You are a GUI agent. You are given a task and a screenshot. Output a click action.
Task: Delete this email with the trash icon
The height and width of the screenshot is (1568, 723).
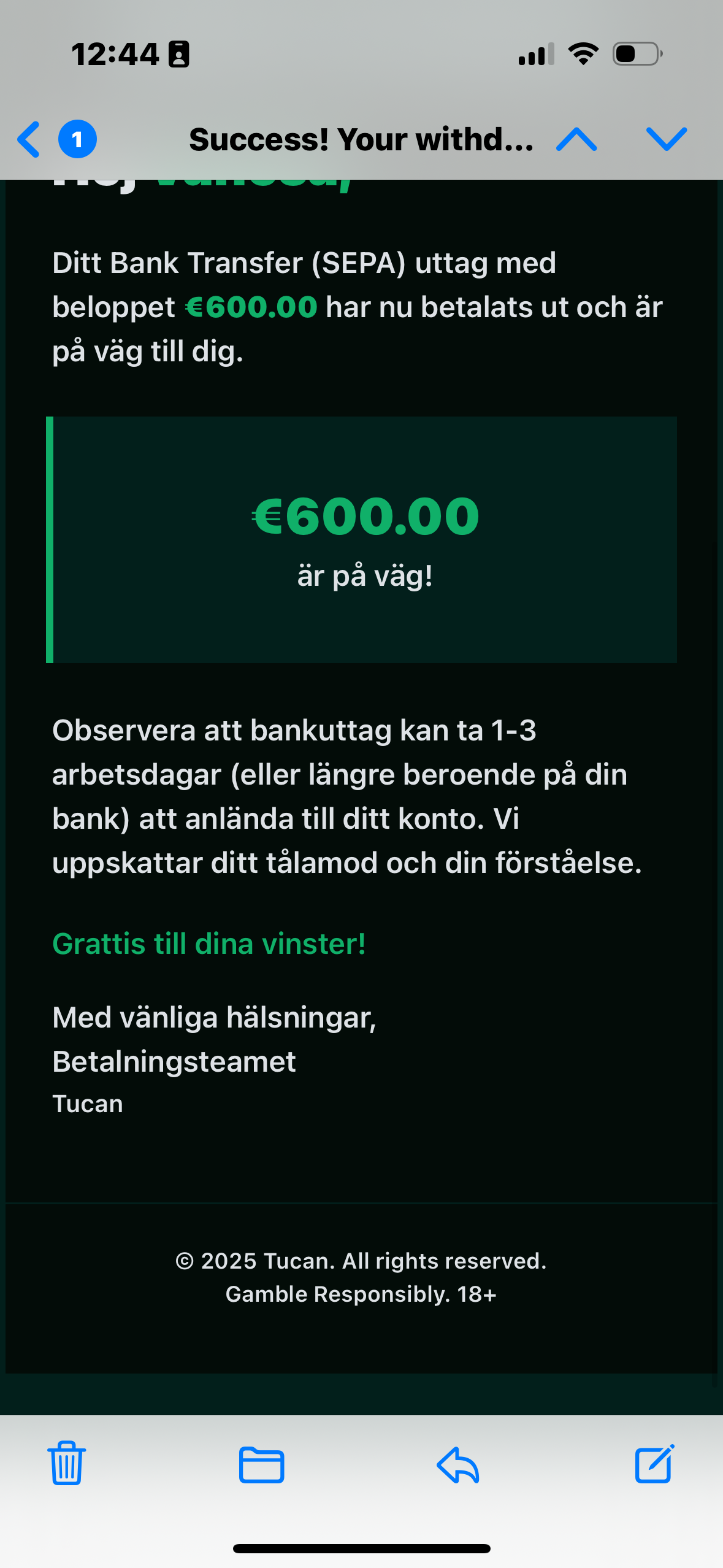(67, 1463)
